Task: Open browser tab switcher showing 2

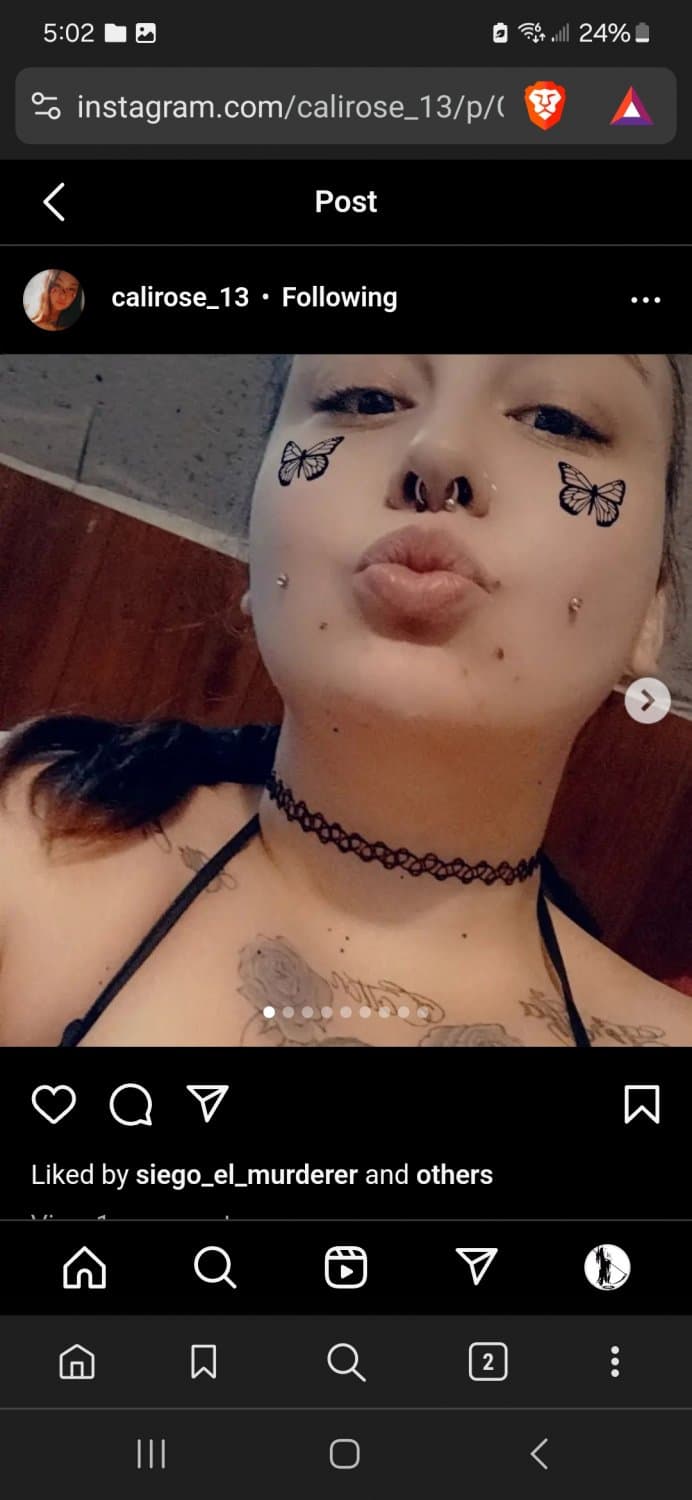Action: click(487, 1361)
